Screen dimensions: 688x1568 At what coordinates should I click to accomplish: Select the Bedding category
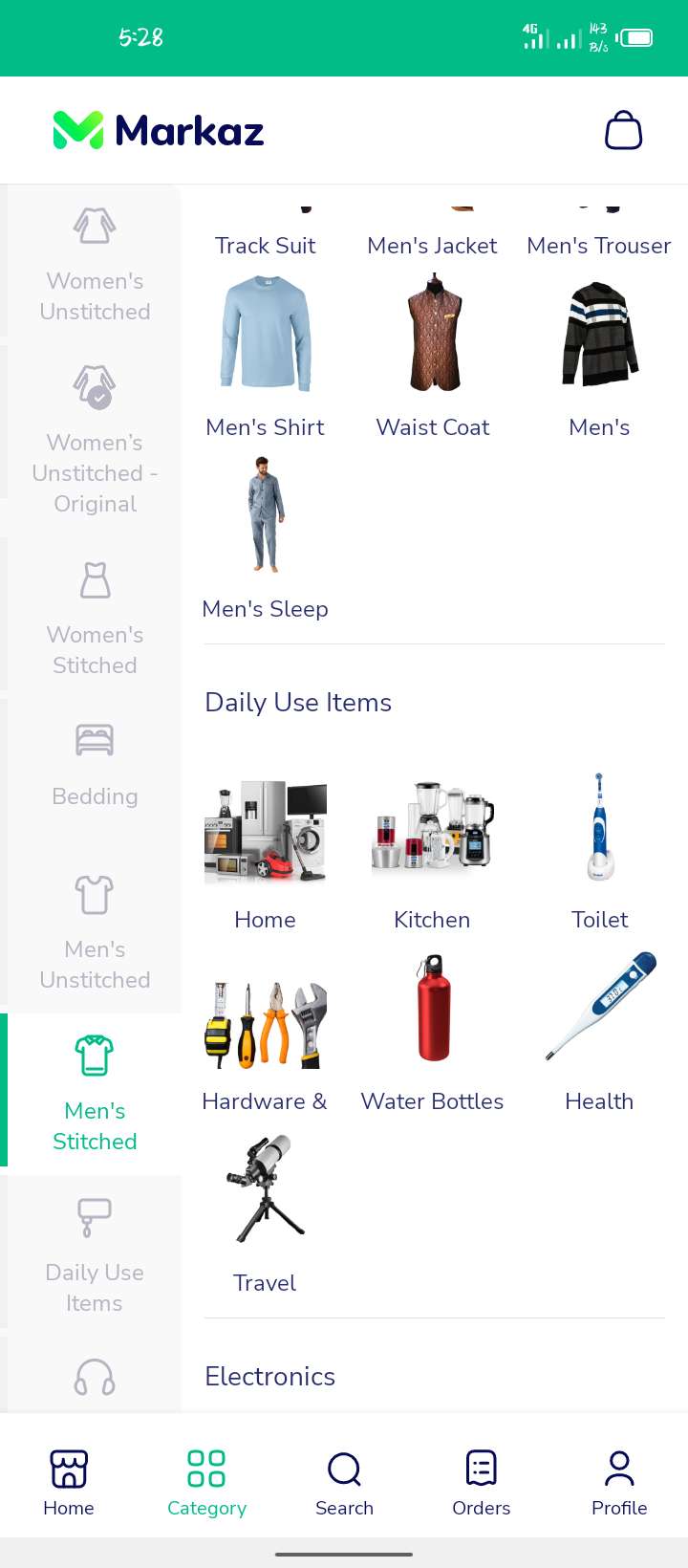pos(95,765)
